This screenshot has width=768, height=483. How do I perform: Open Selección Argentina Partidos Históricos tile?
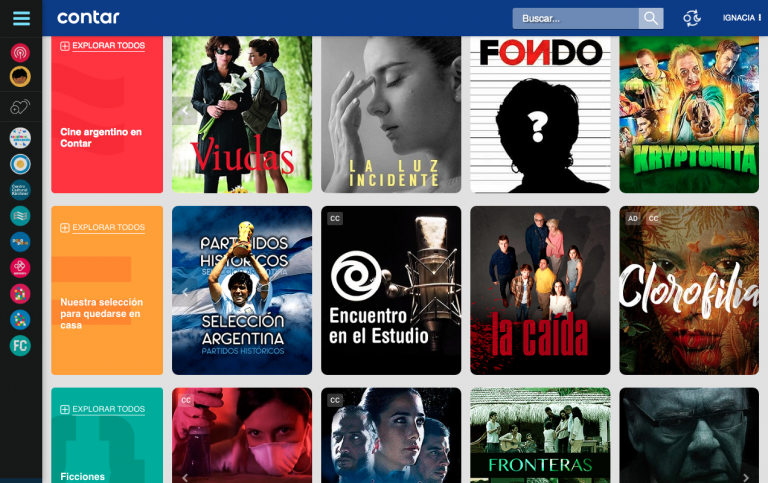click(x=241, y=290)
